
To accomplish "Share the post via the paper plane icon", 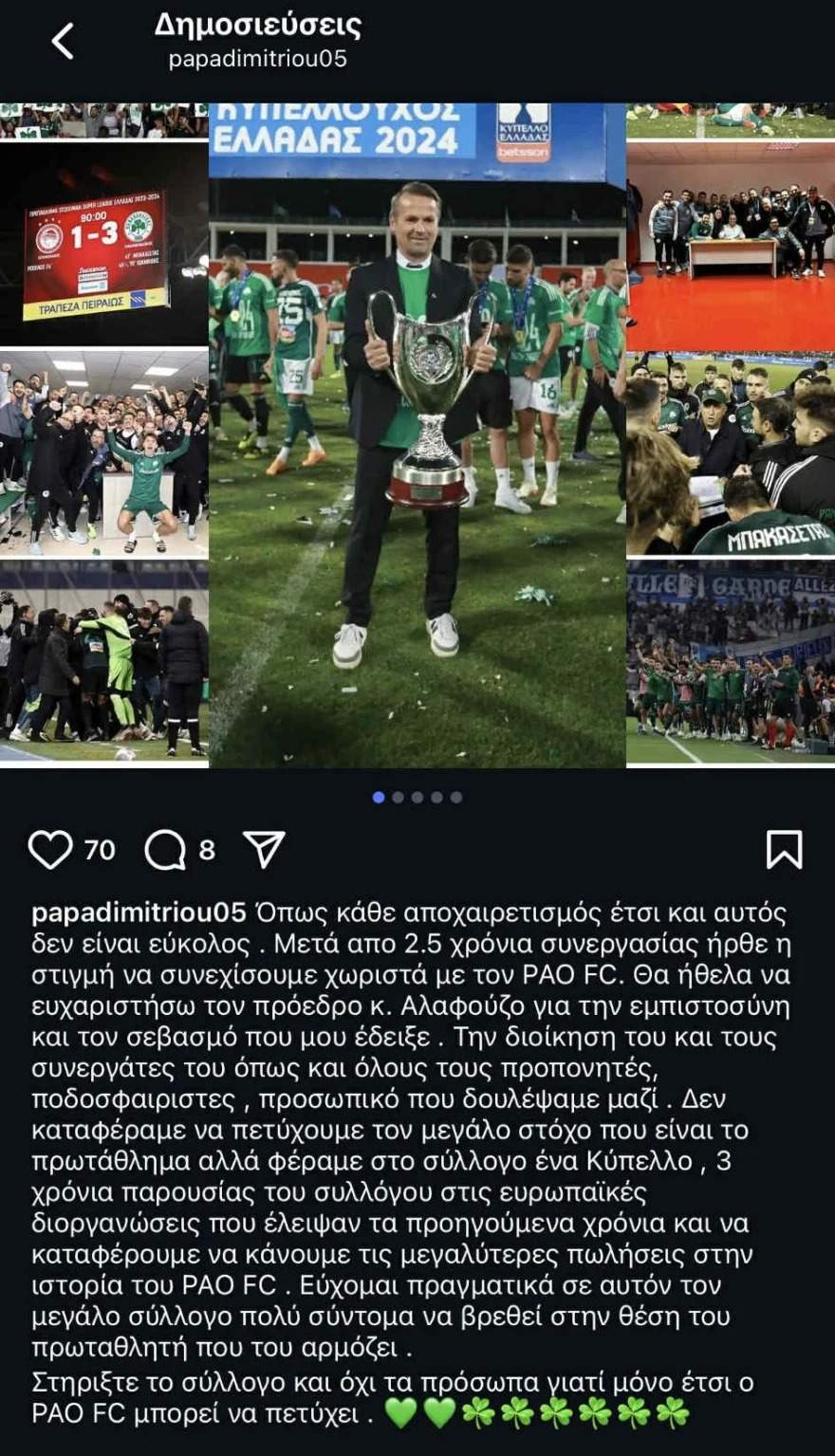I will 264,850.
